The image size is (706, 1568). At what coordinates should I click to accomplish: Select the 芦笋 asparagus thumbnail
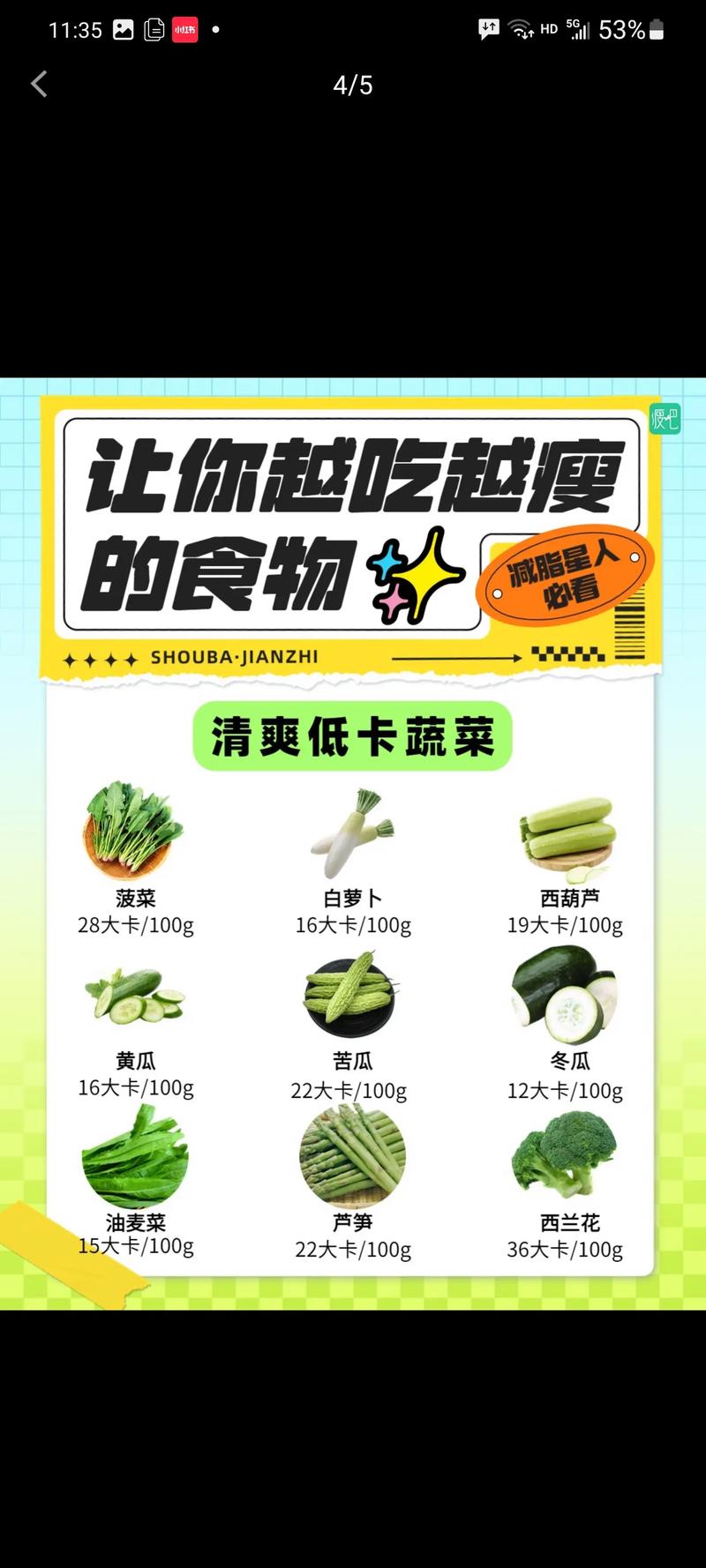[x=351, y=1155]
